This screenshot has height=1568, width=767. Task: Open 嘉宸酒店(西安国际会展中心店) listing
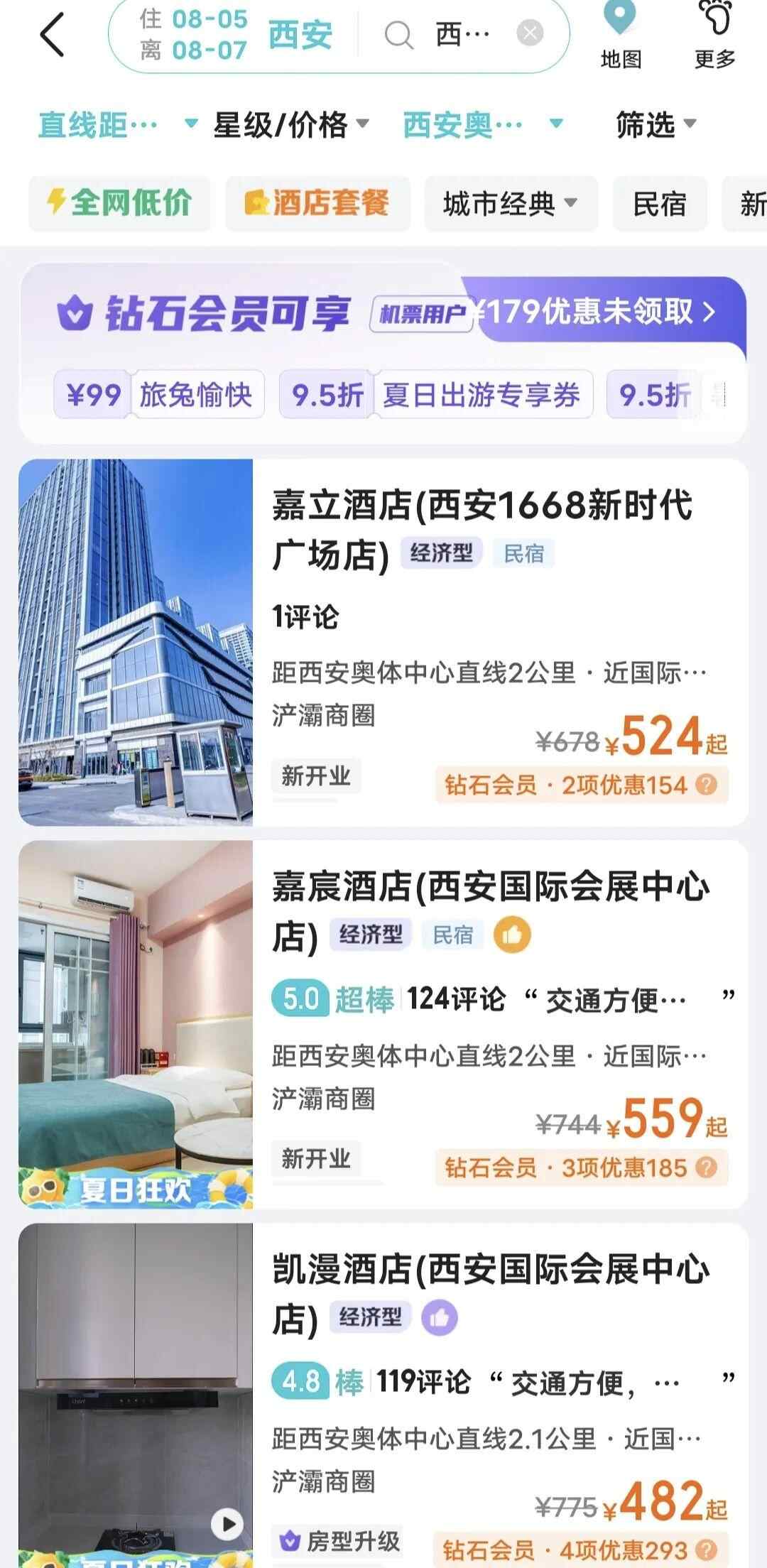[x=490, y=910]
